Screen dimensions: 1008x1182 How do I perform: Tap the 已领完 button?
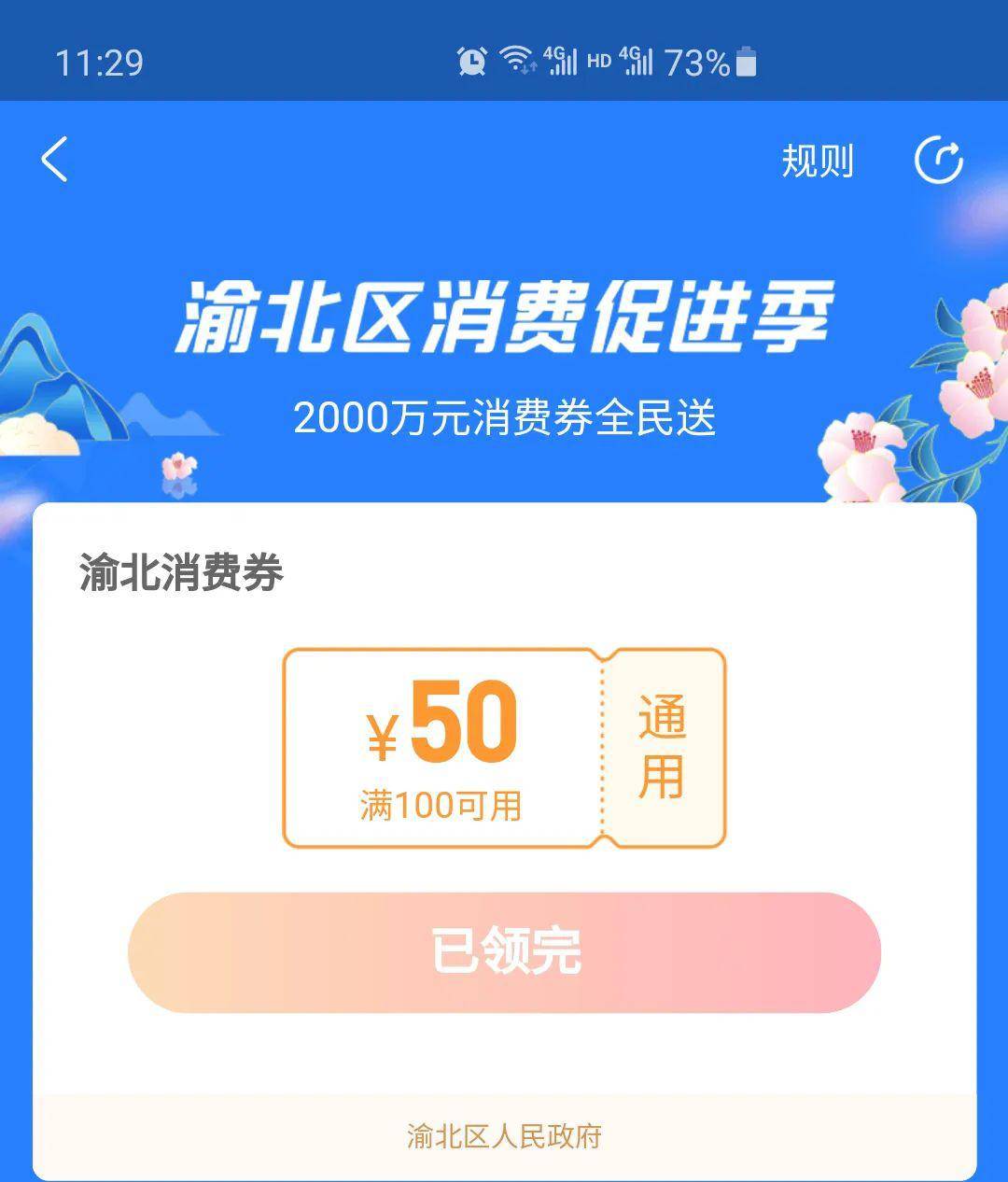[504, 952]
